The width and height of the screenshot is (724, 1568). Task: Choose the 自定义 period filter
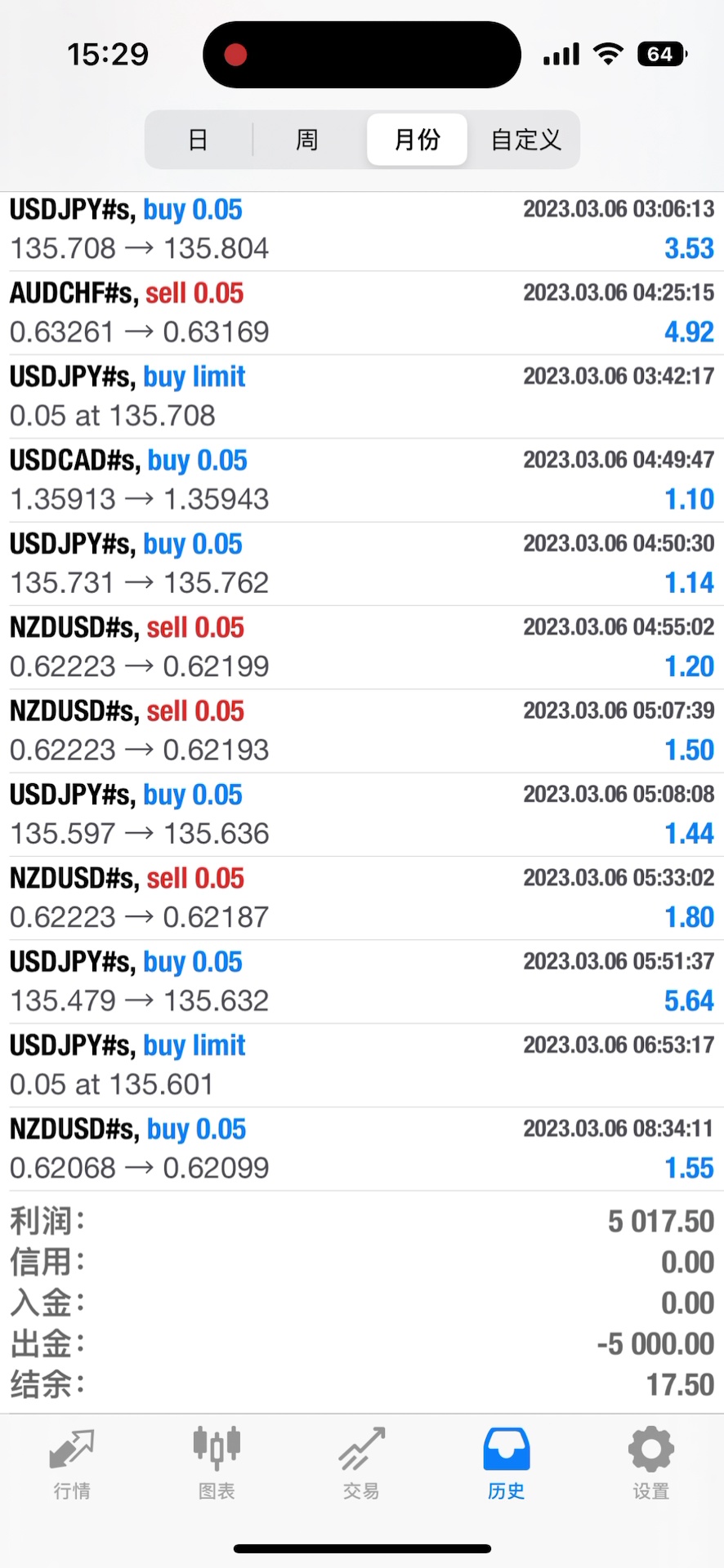[x=525, y=140]
